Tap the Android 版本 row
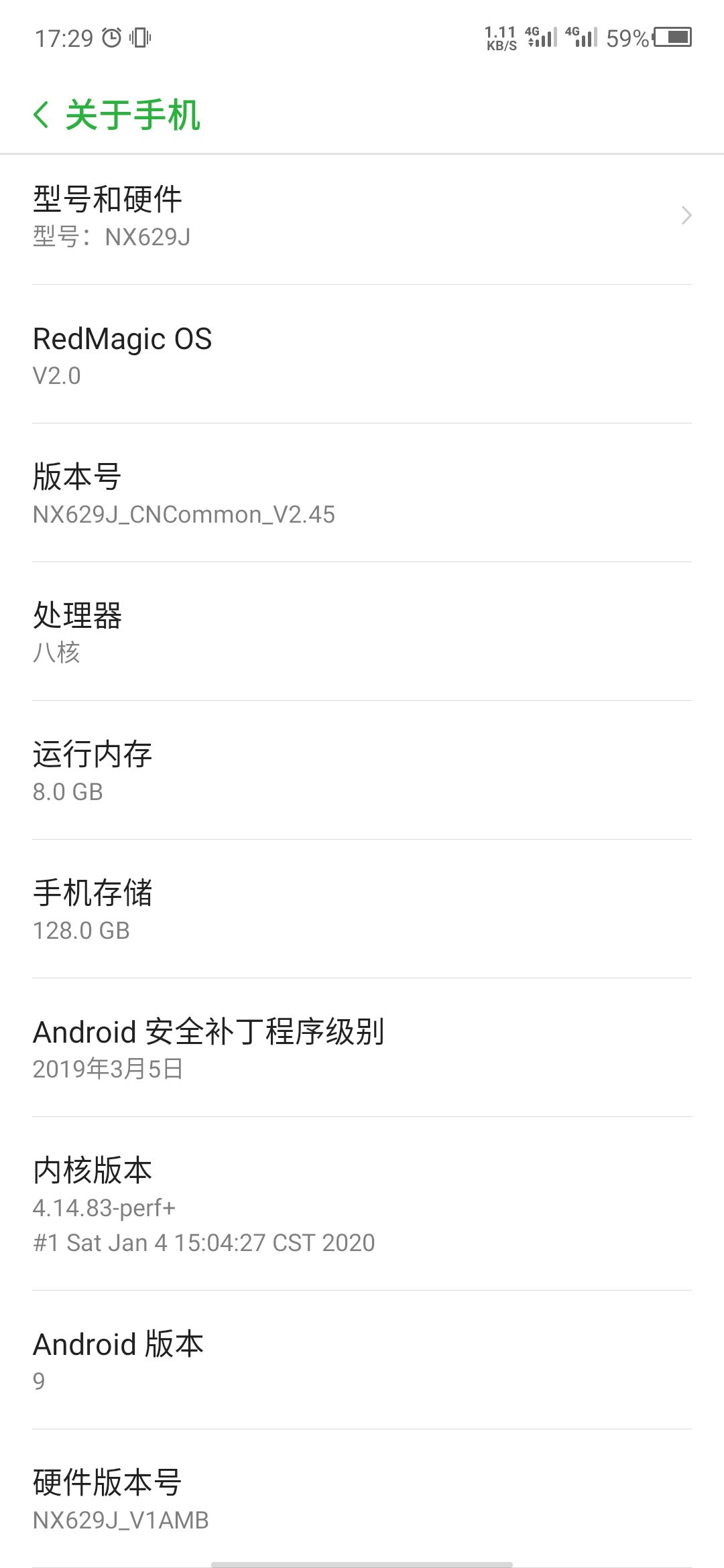The height and width of the screenshot is (1568, 724). click(362, 1360)
